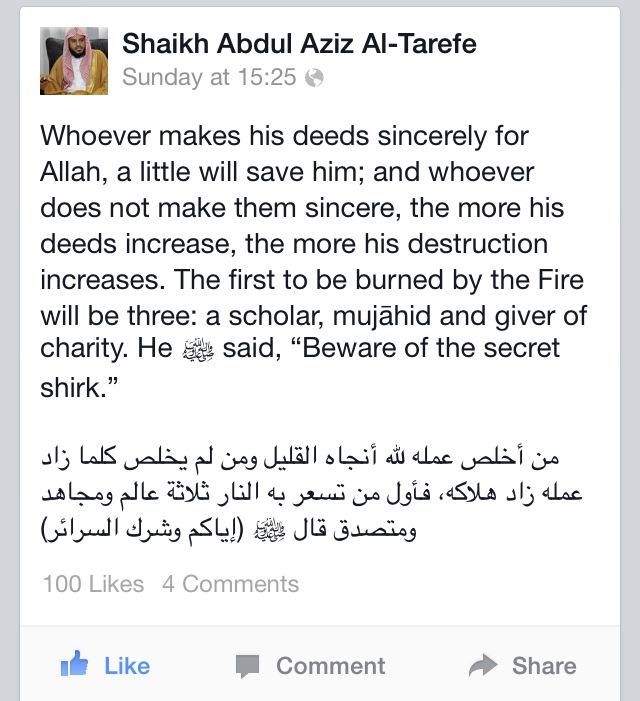The image size is (640, 701).
Task: Share this post
Action: [522, 666]
